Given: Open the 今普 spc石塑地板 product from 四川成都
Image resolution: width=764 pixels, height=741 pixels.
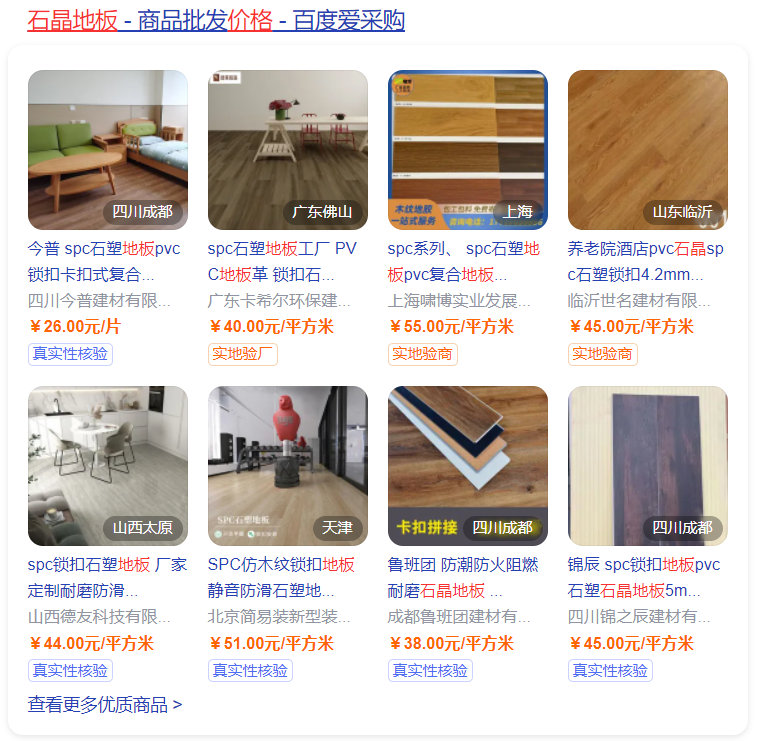Looking at the screenshot, I should (x=107, y=150).
